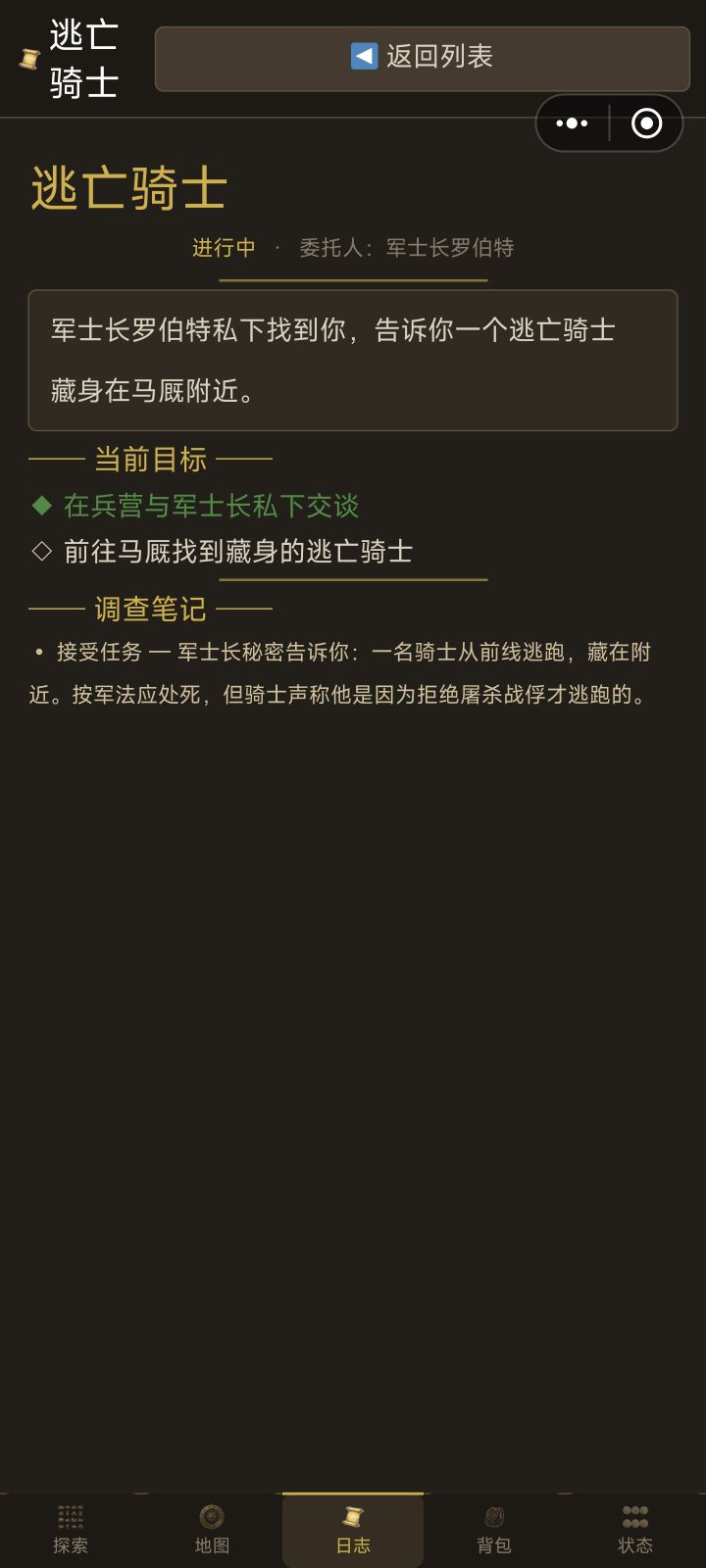
Task: Toggle the filled diamond of completed objective
Action: (x=41, y=506)
